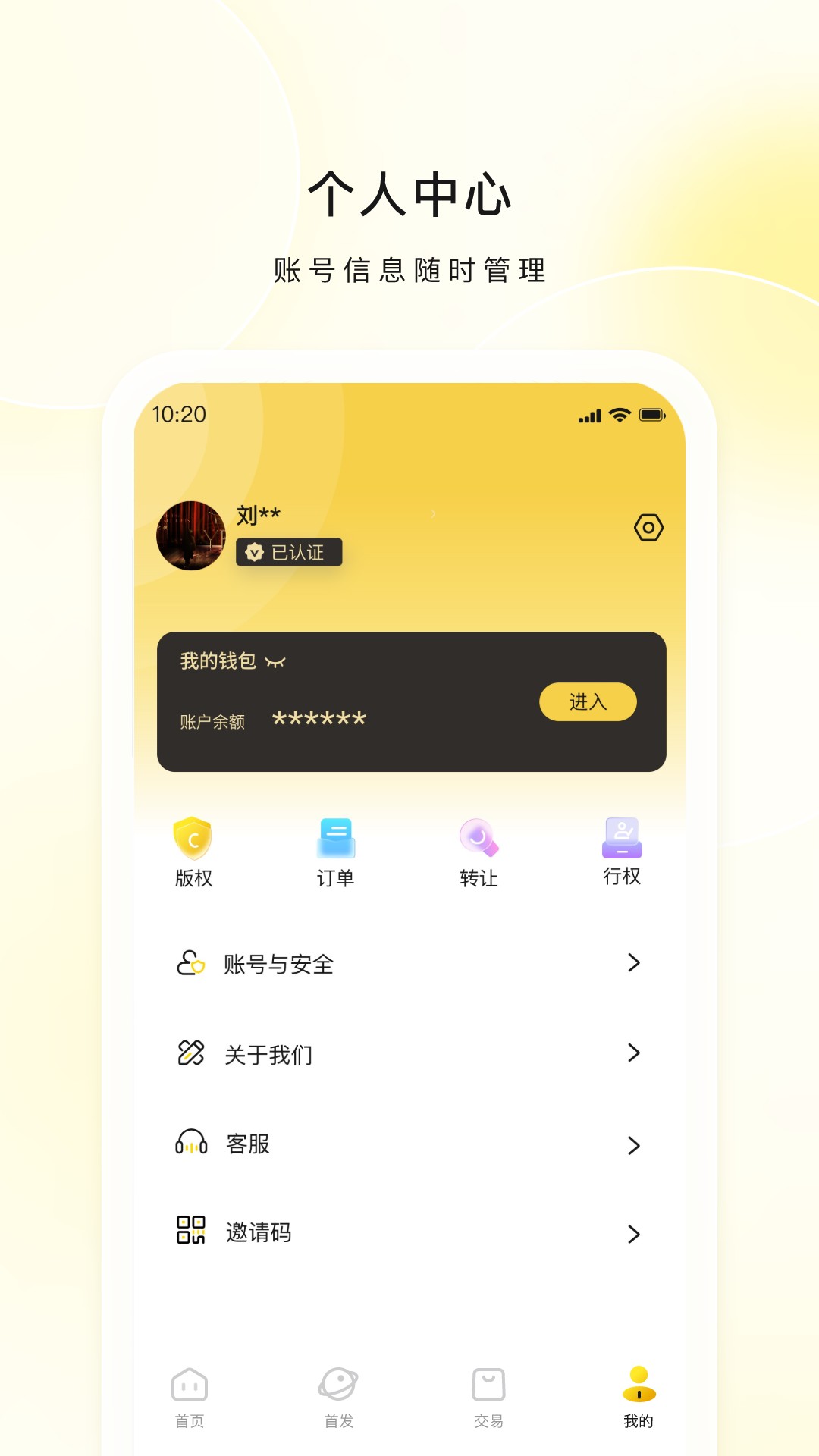The height and width of the screenshot is (1456, 819).
Task: Expand 关于我们 with its chevron
Action: [635, 1053]
